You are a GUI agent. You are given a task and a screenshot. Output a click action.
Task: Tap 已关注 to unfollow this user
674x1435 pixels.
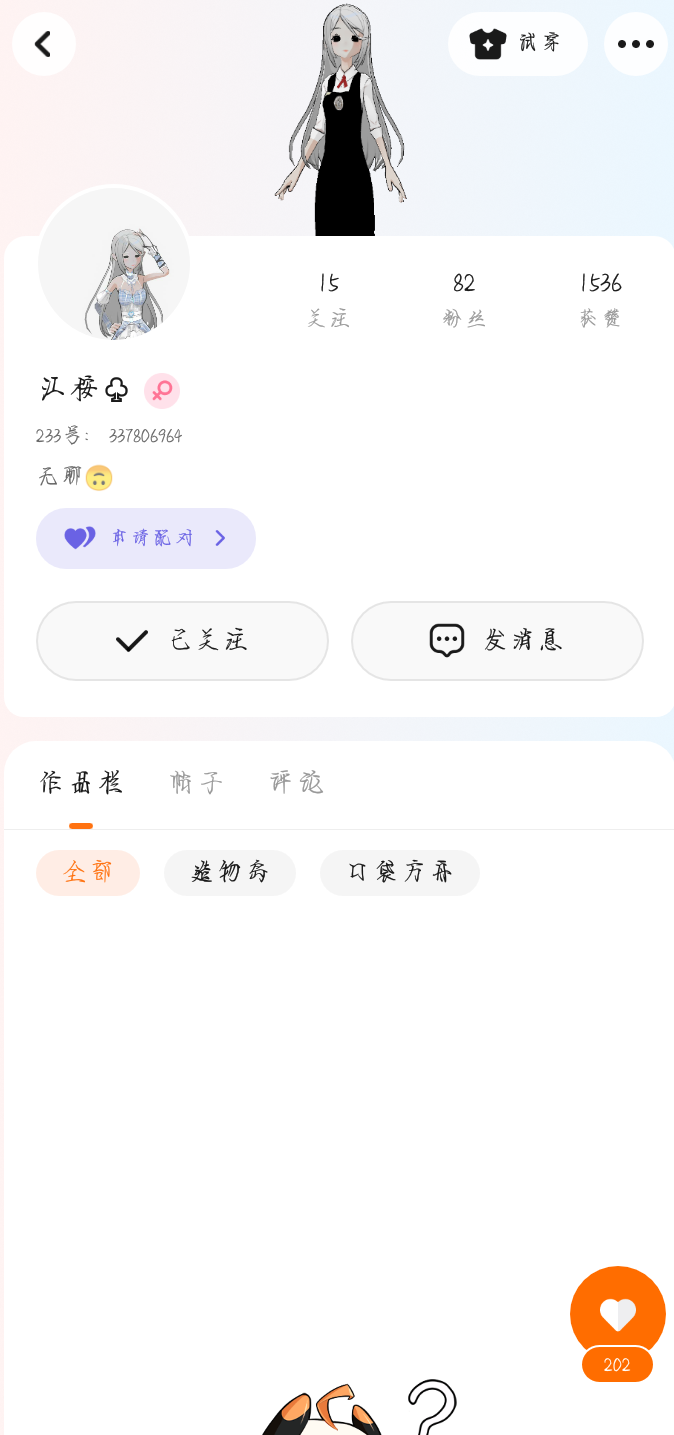point(182,641)
